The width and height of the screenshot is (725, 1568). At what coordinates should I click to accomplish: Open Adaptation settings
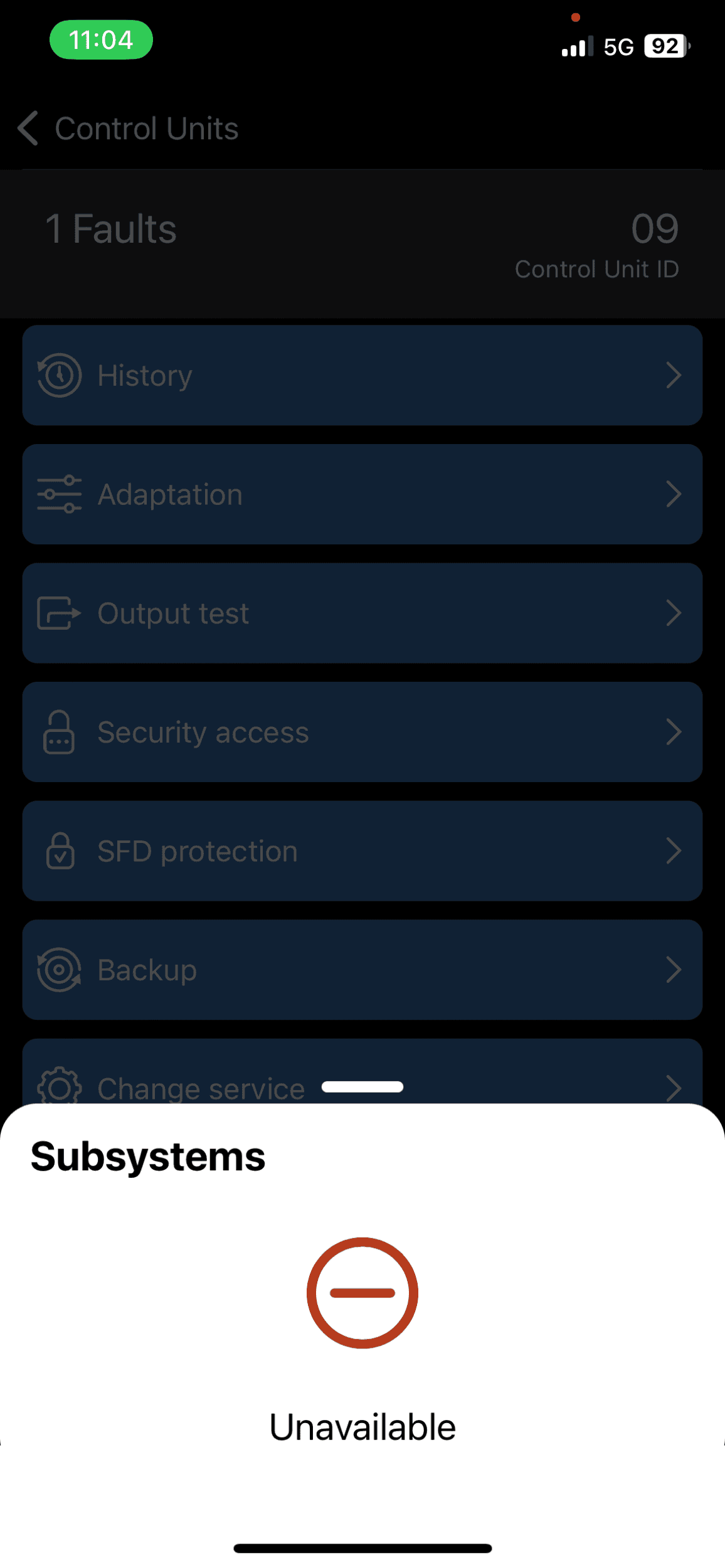[x=362, y=494]
